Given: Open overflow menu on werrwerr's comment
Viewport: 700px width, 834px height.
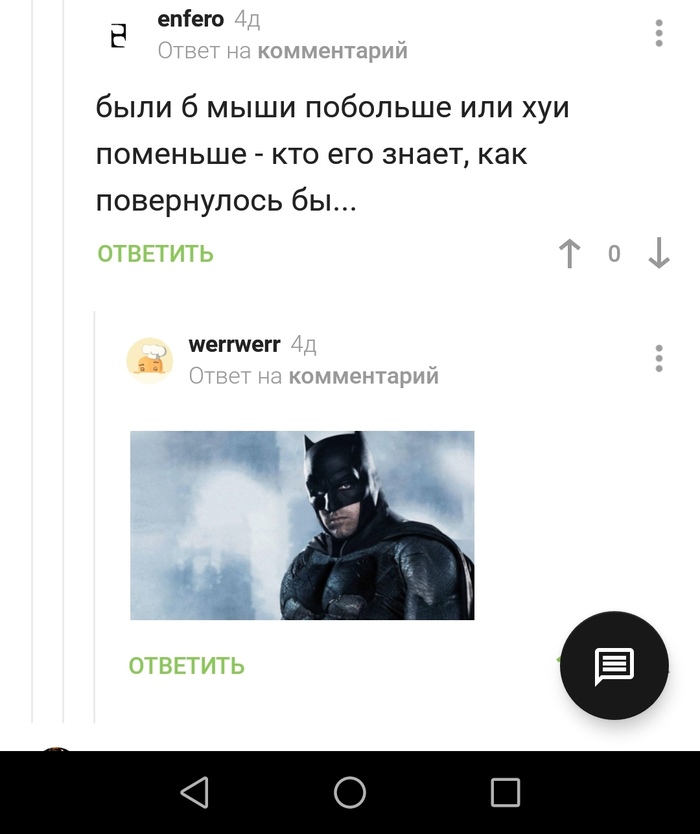Looking at the screenshot, I should (x=659, y=358).
